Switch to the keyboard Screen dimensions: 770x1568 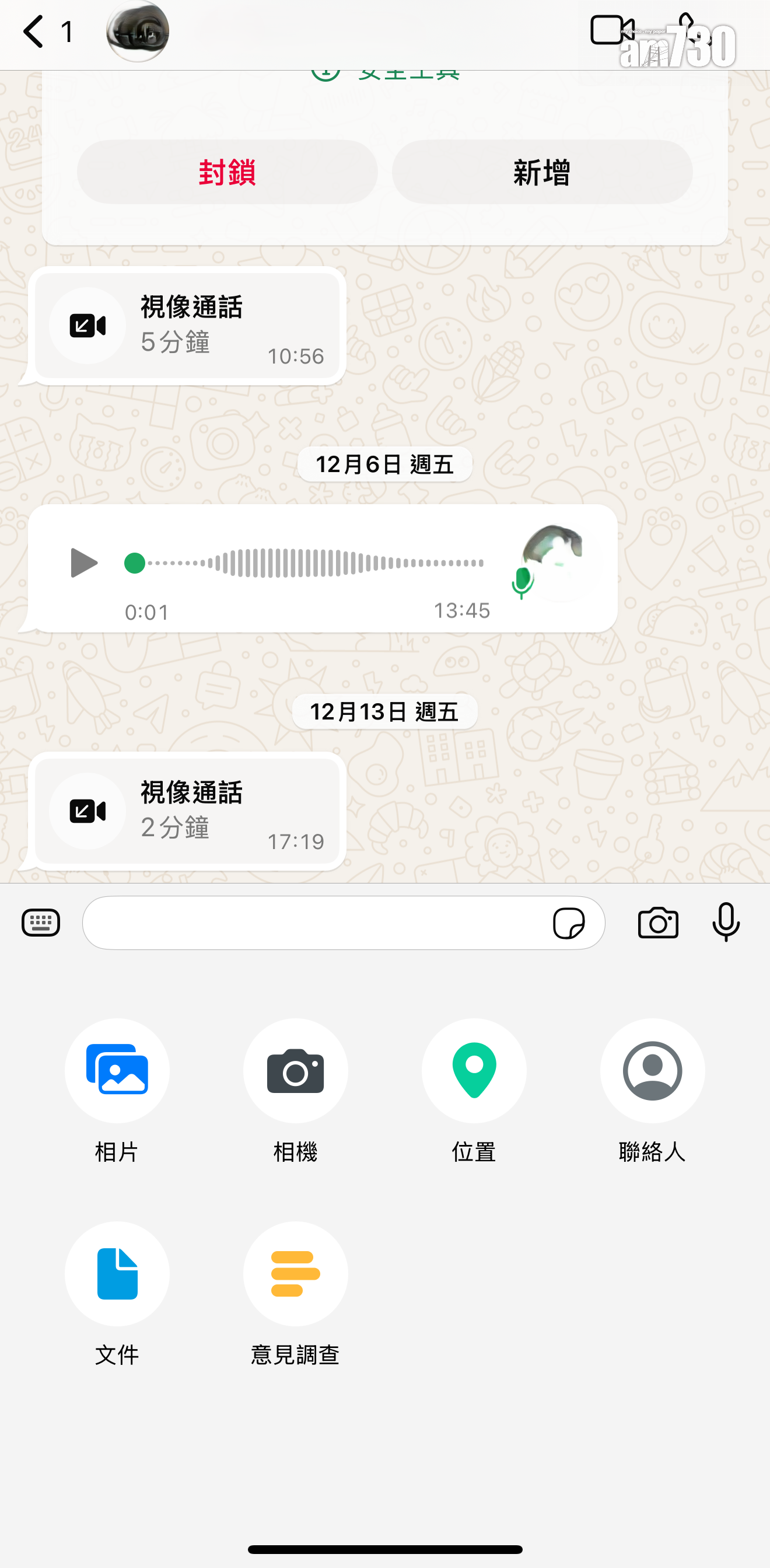pos(41,923)
